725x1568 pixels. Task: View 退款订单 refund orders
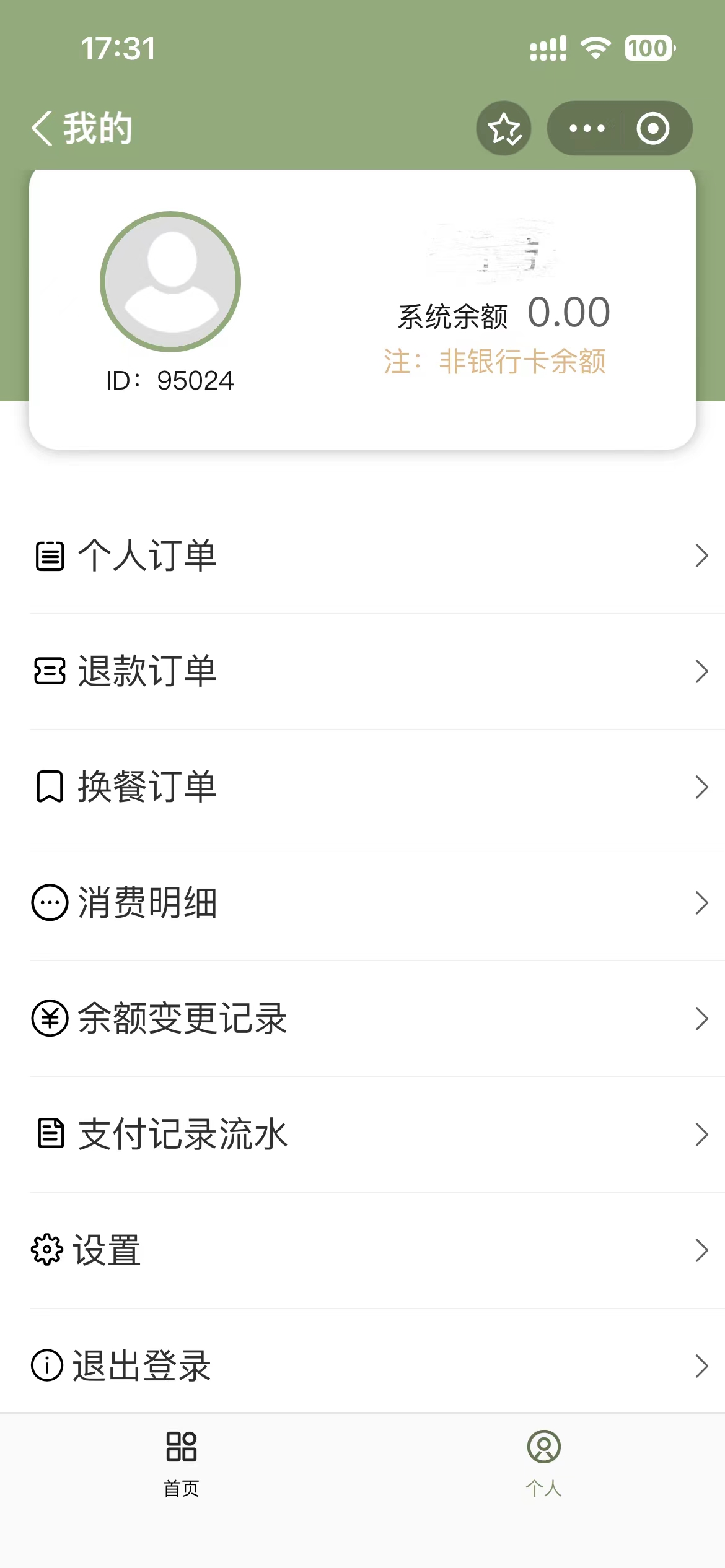(x=372, y=671)
